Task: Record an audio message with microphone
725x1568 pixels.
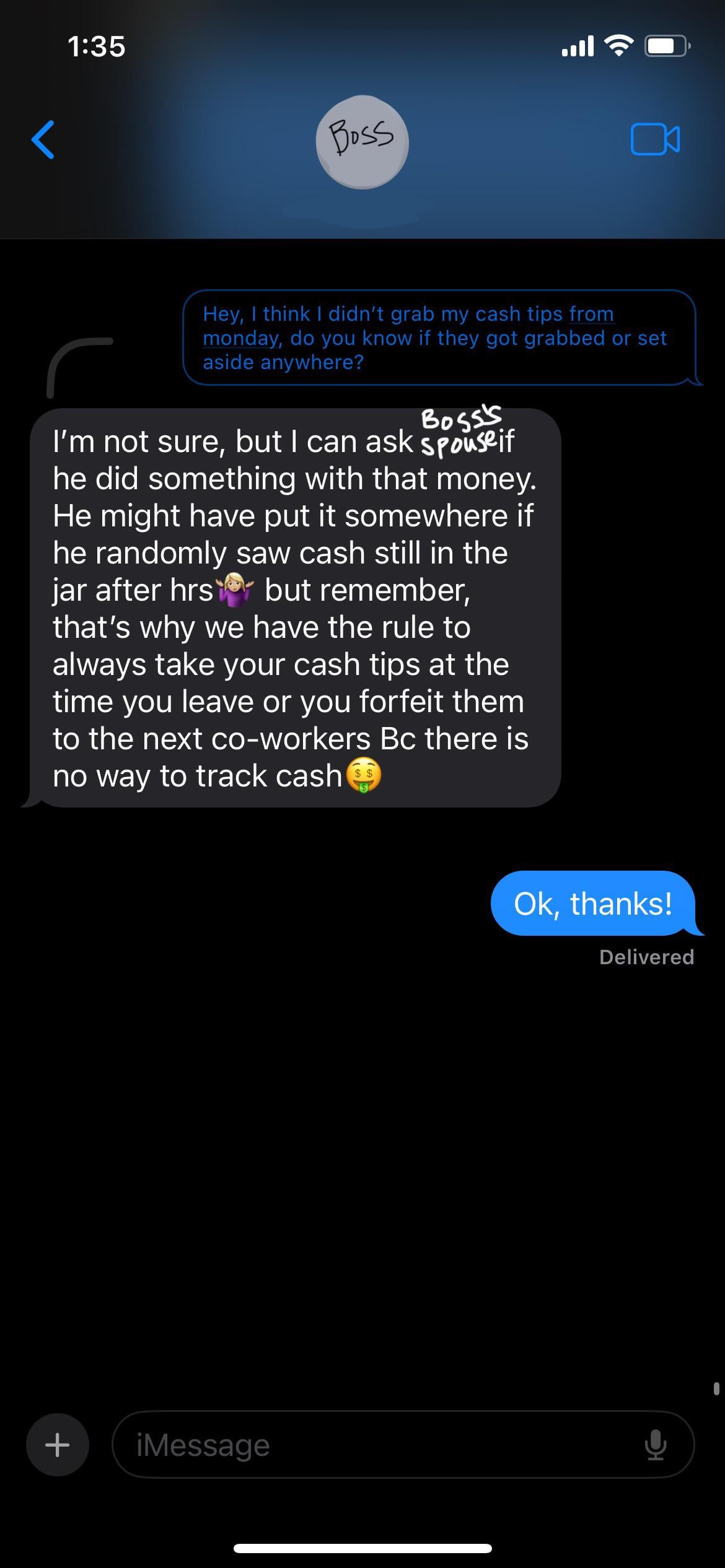Action: pyautogui.click(x=655, y=1445)
